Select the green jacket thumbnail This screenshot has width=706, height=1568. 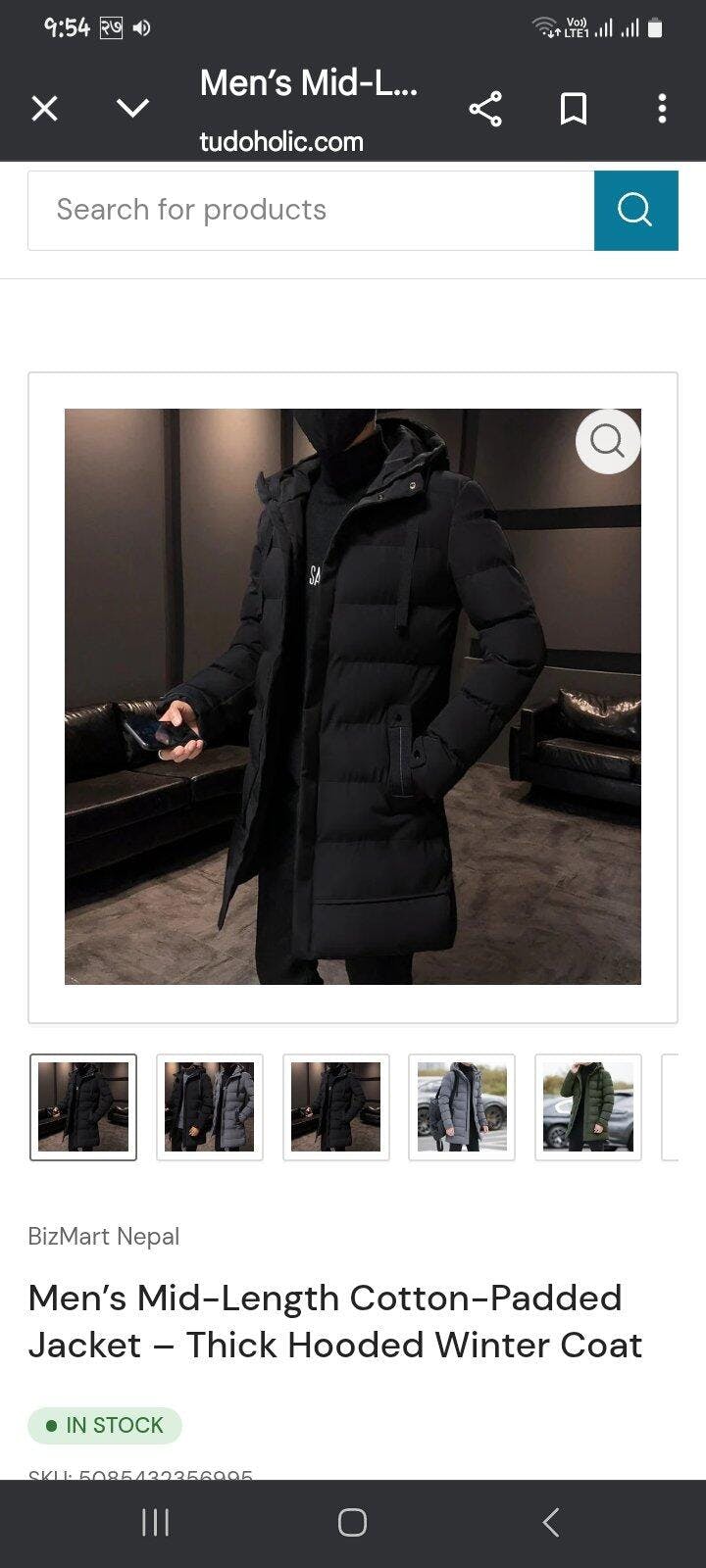(x=588, y=1107)
